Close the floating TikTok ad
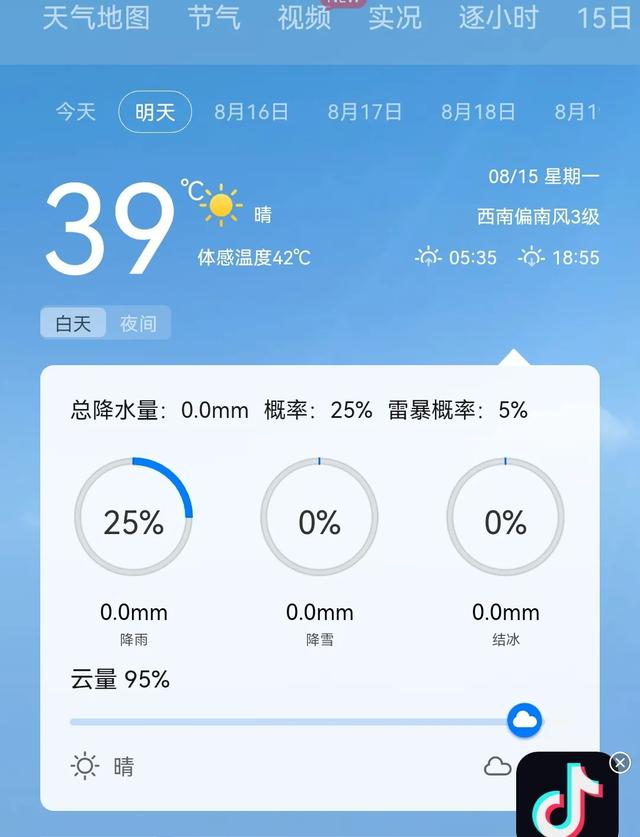 point(620,763)
